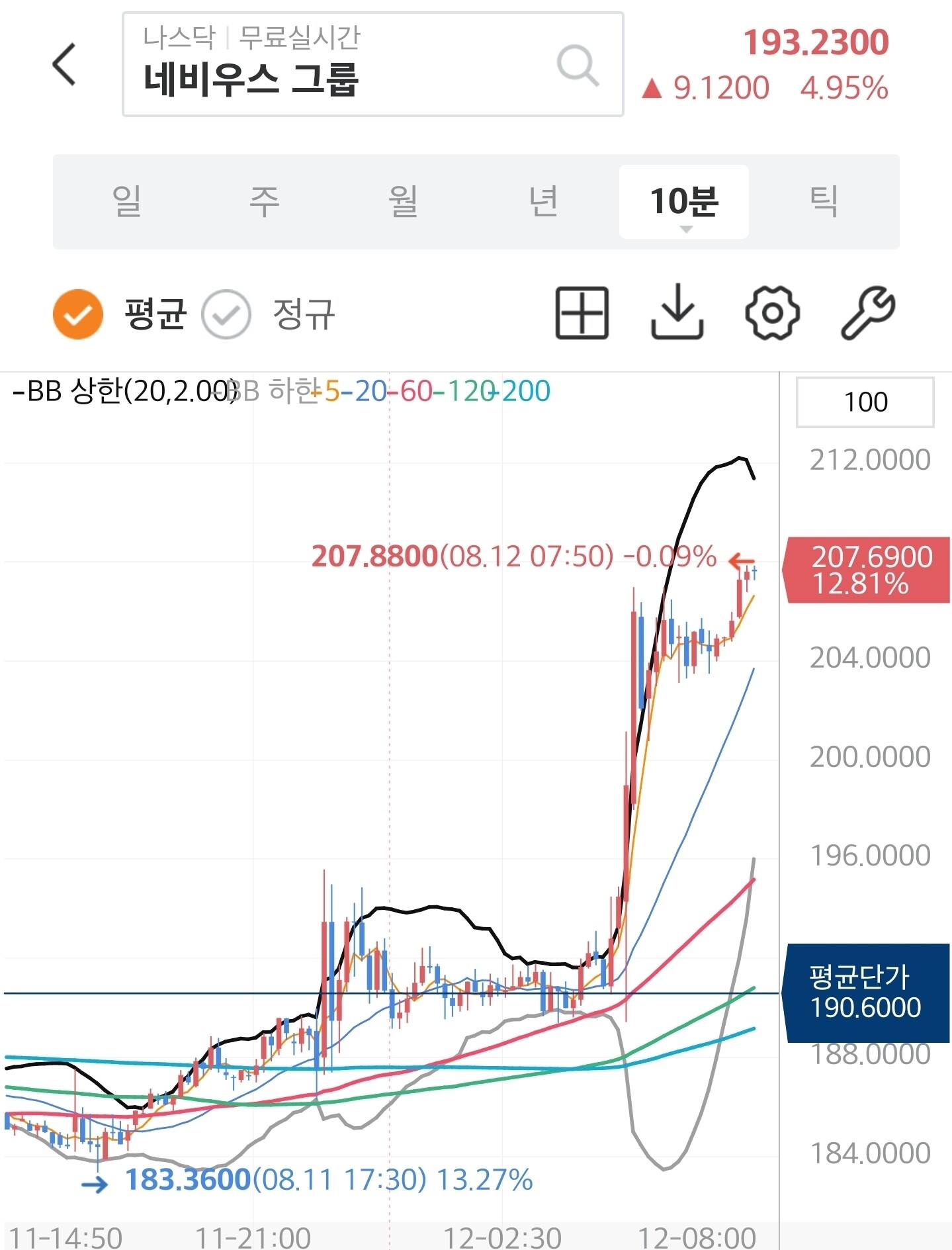Switch to the 틱 tick chart
952x1250 pixels.
pos(824,201)
